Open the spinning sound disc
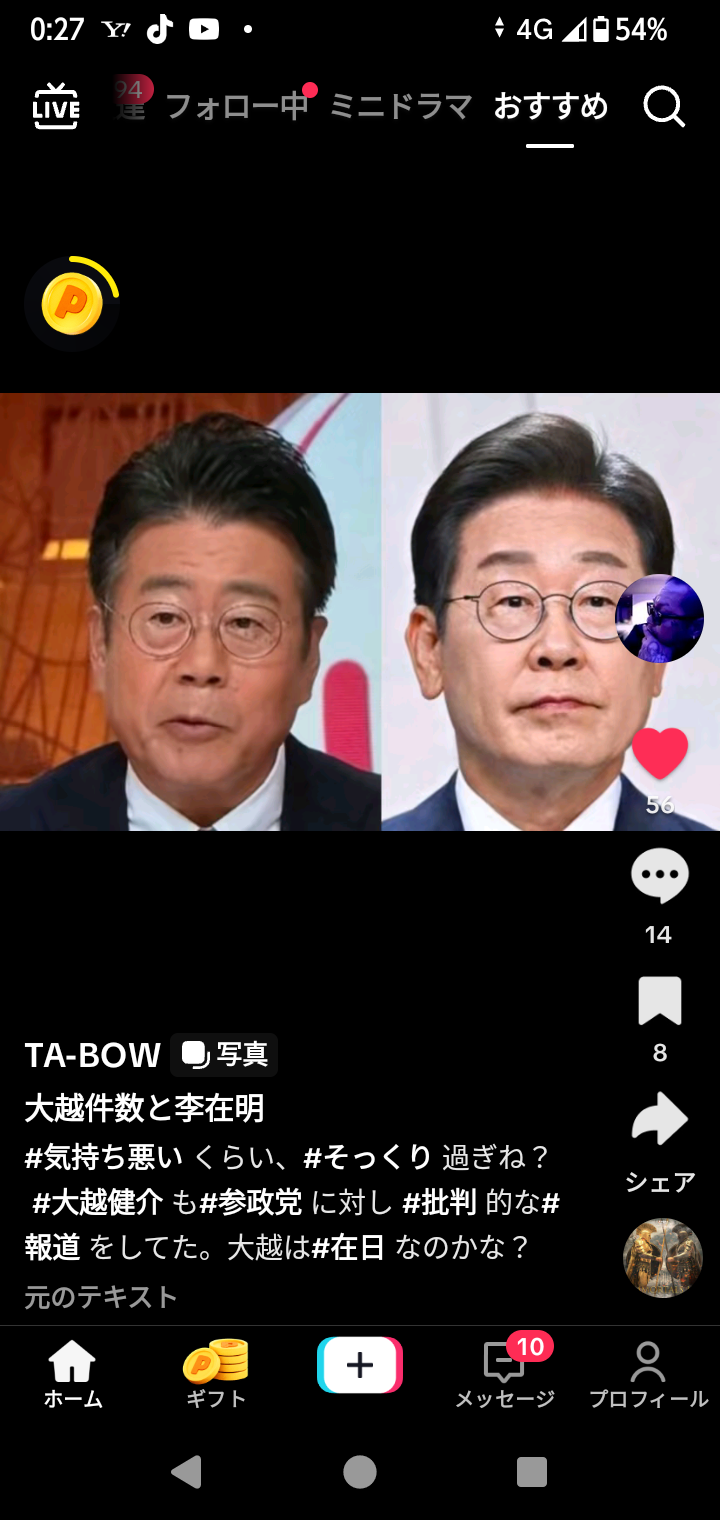The image size is (720, 1520). [x=662, y=1257]
